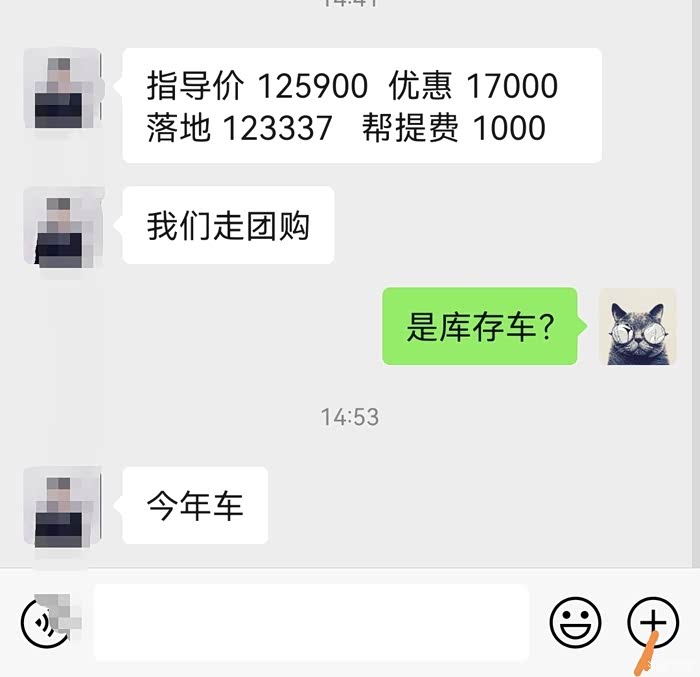Image resolution: width=700 pixels, height=677 pixels.
Task: Open the emoji picker
Action: pyautogui.click(x=575, y=622)
